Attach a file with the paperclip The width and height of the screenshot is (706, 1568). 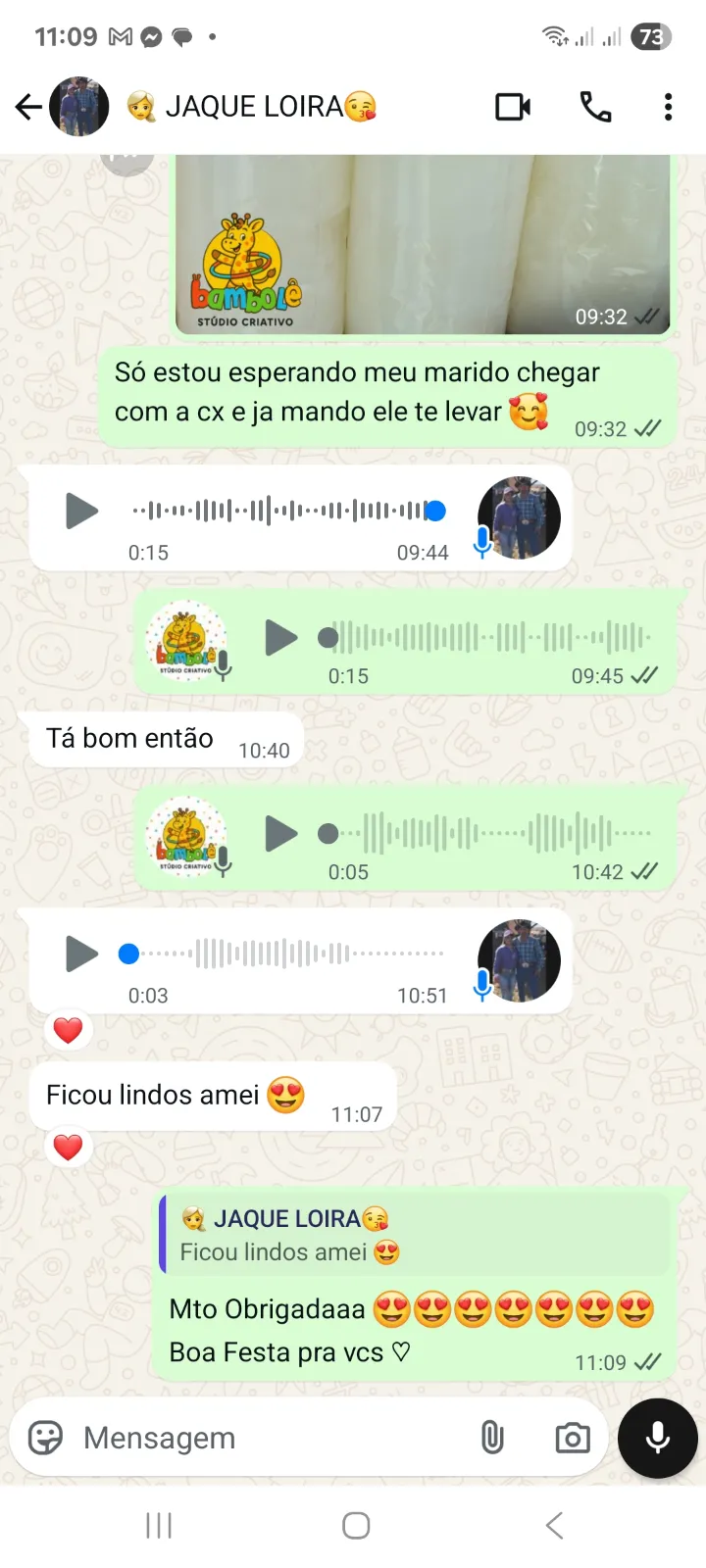click(x=492, y=1438)
